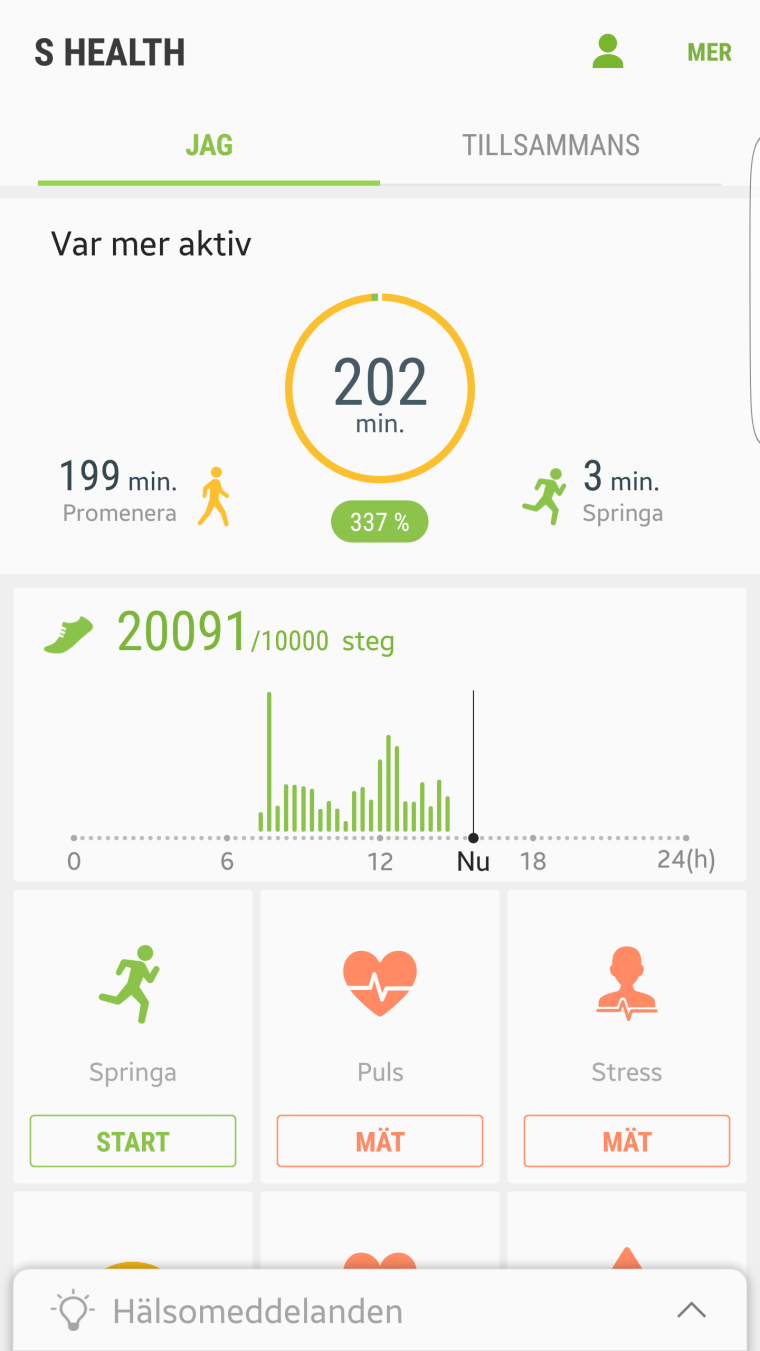Expand the Hälsomeddelanden panel
Image resolution: width=760 pixels, height=1351 pixels.
[x=691, y=1310]
